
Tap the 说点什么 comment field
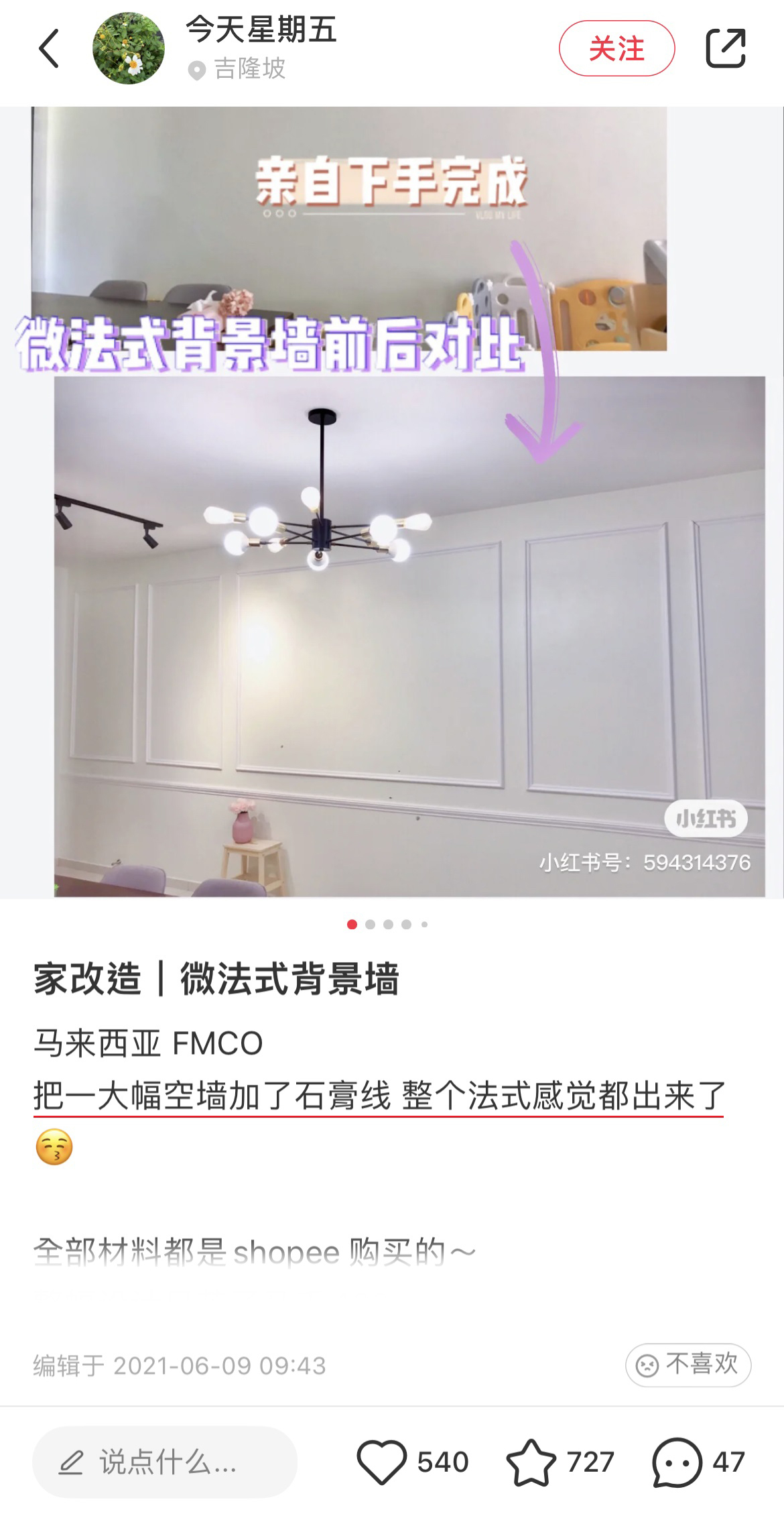165,1462
